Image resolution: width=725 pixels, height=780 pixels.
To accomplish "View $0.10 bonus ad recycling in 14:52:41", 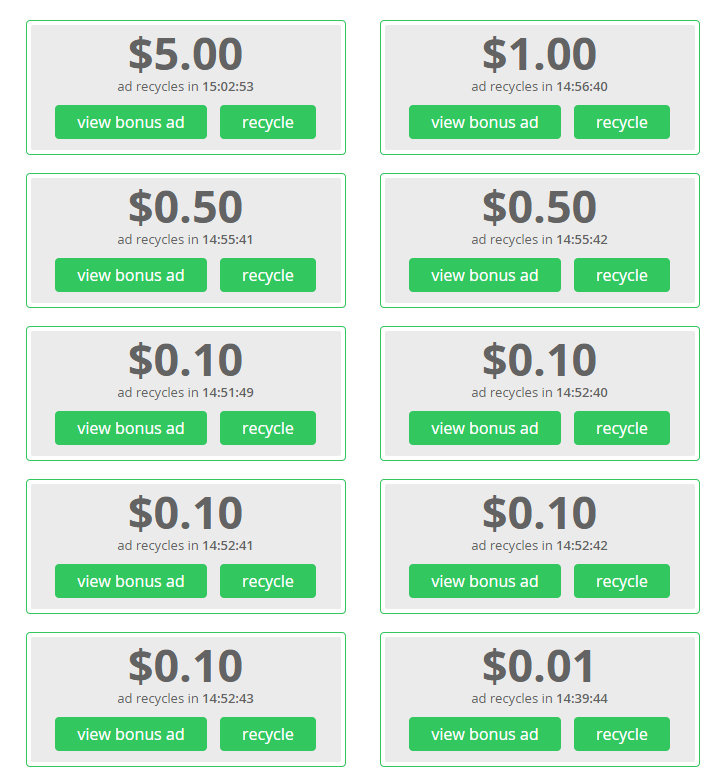I will point(131,581).
